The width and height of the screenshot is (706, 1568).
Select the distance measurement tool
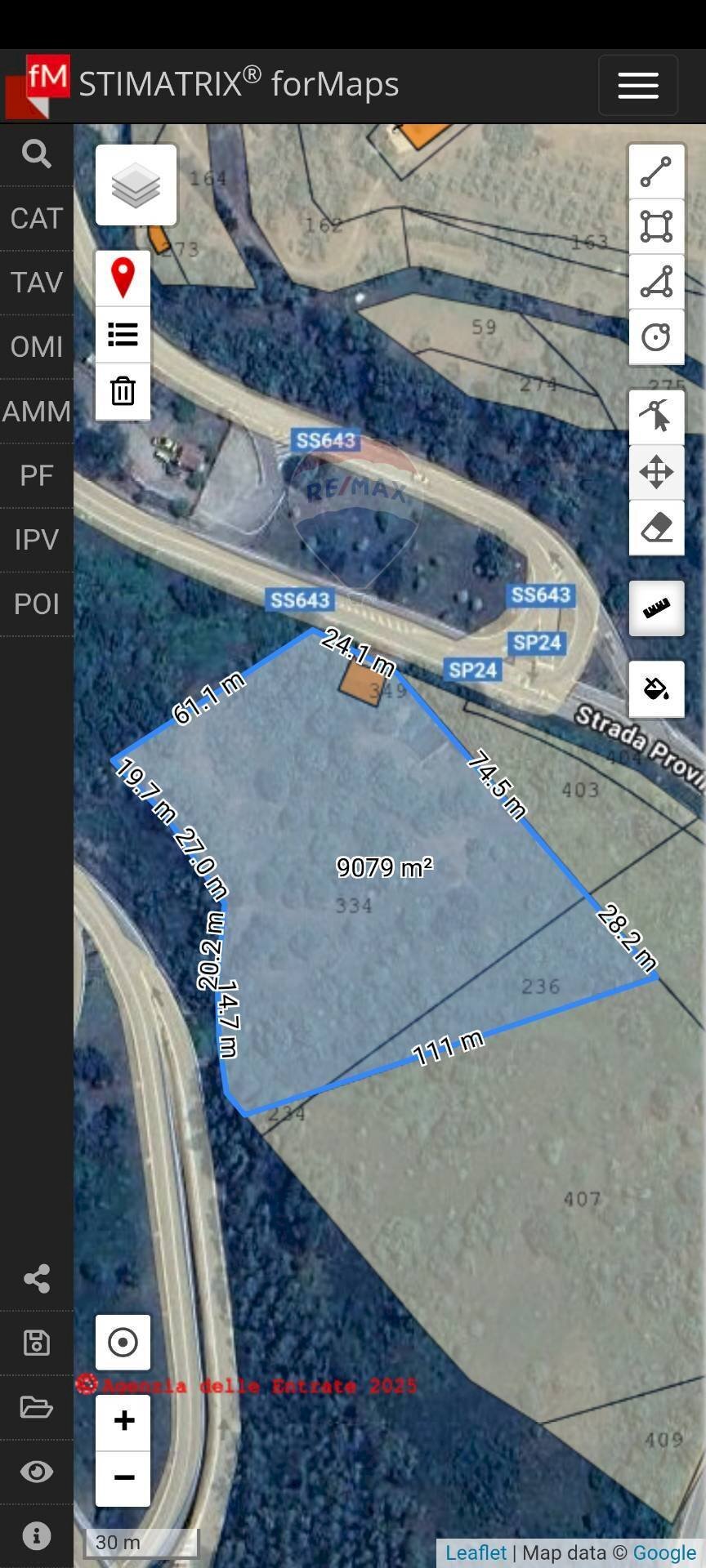pyautogui.click(x=656, y=171)
